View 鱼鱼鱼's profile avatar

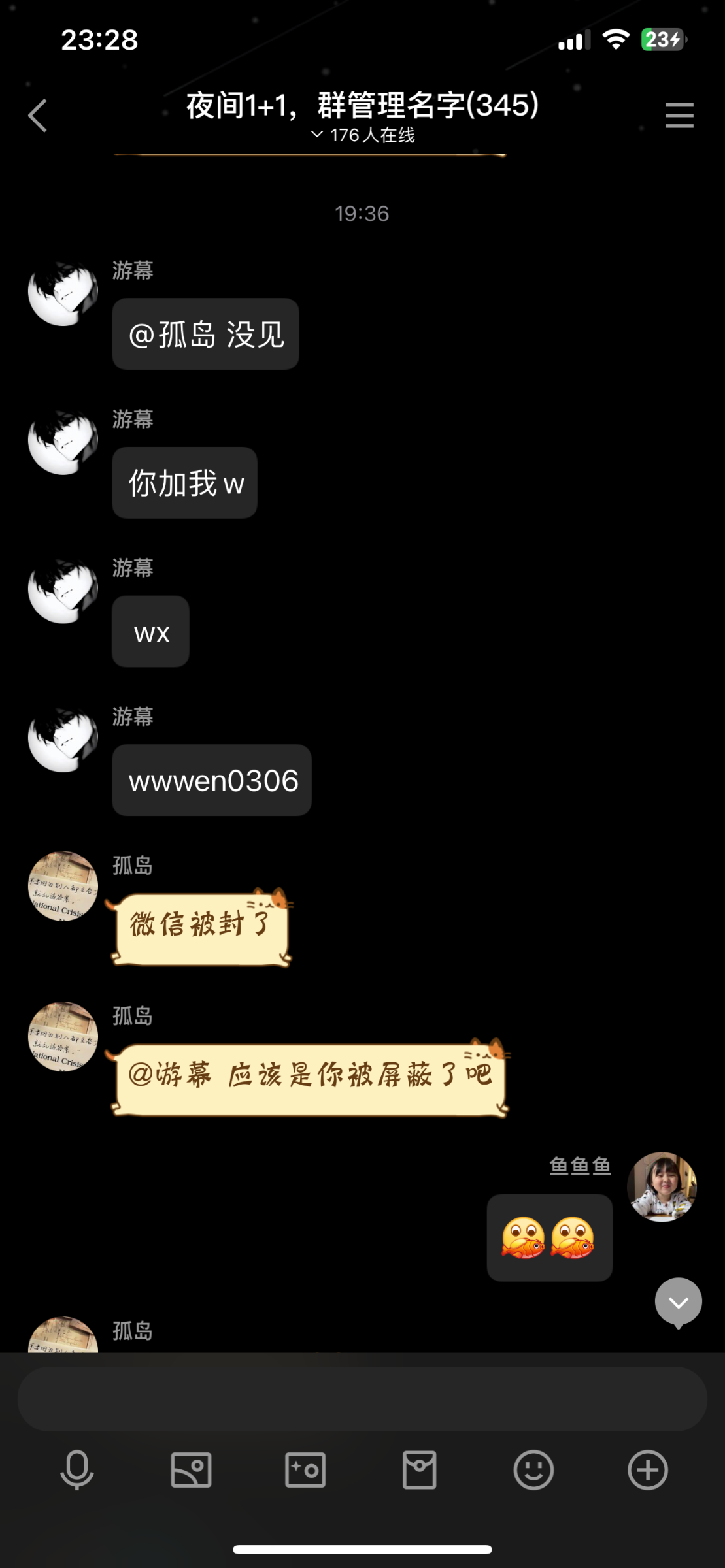(662, 1186)
